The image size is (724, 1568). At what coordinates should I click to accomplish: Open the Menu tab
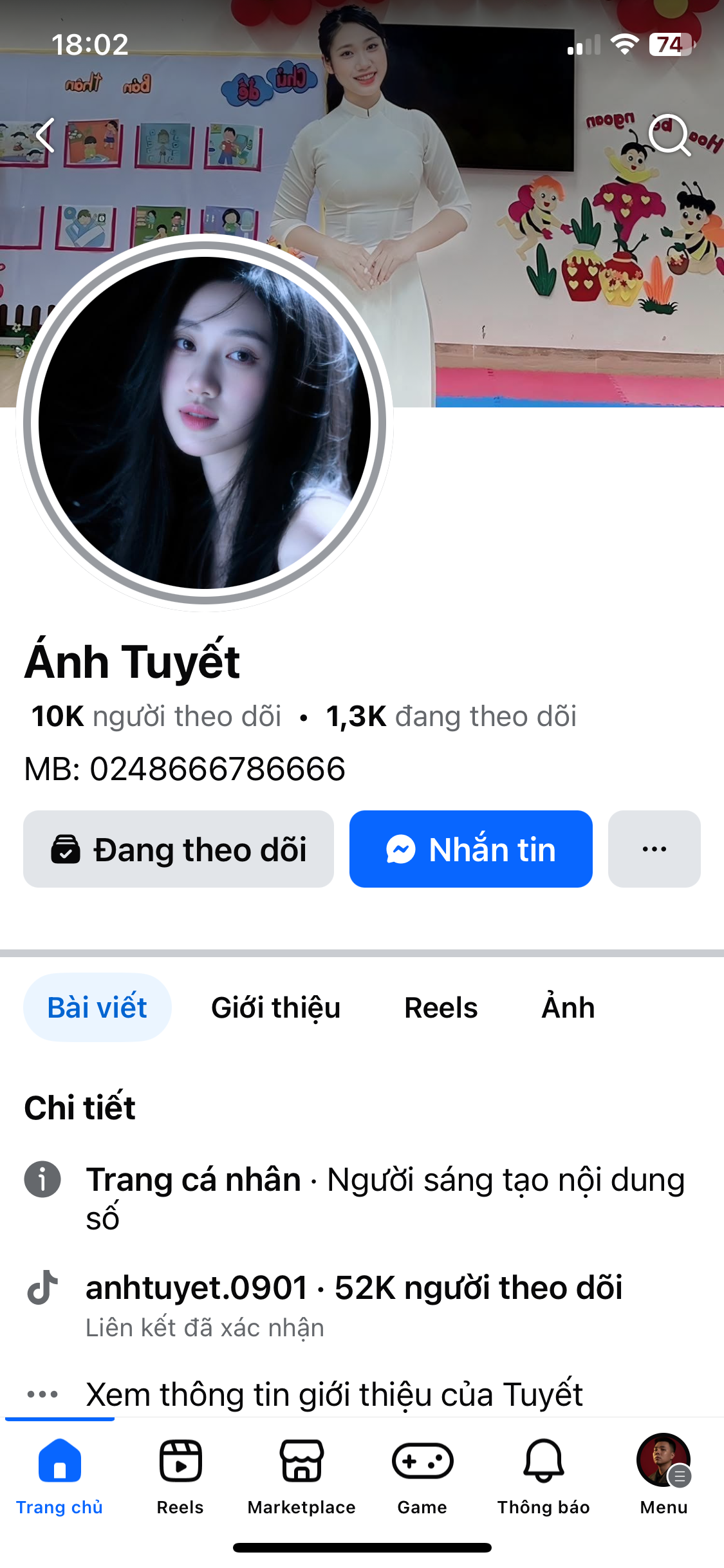(x=664, y=1474)
